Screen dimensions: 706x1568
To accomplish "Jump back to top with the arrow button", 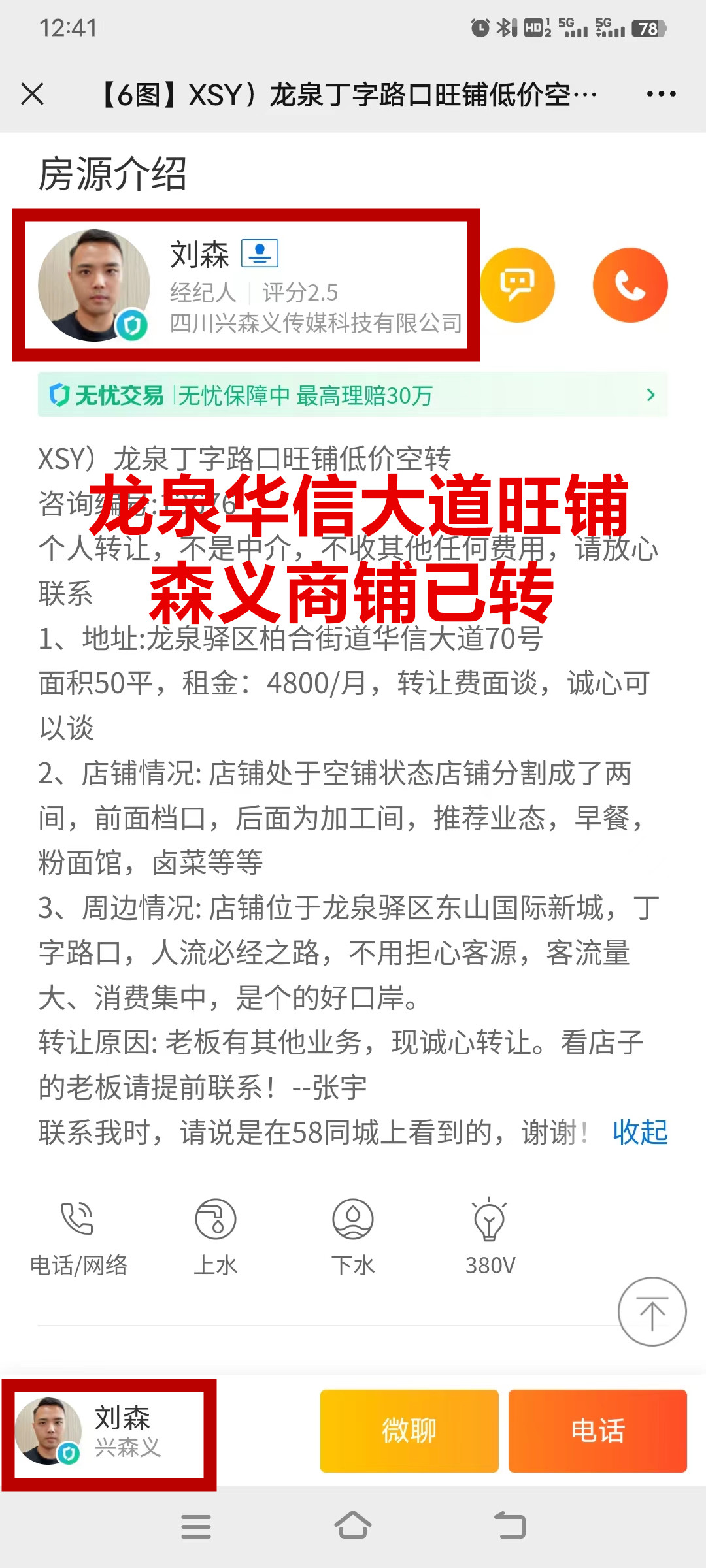I will 652,1312.
